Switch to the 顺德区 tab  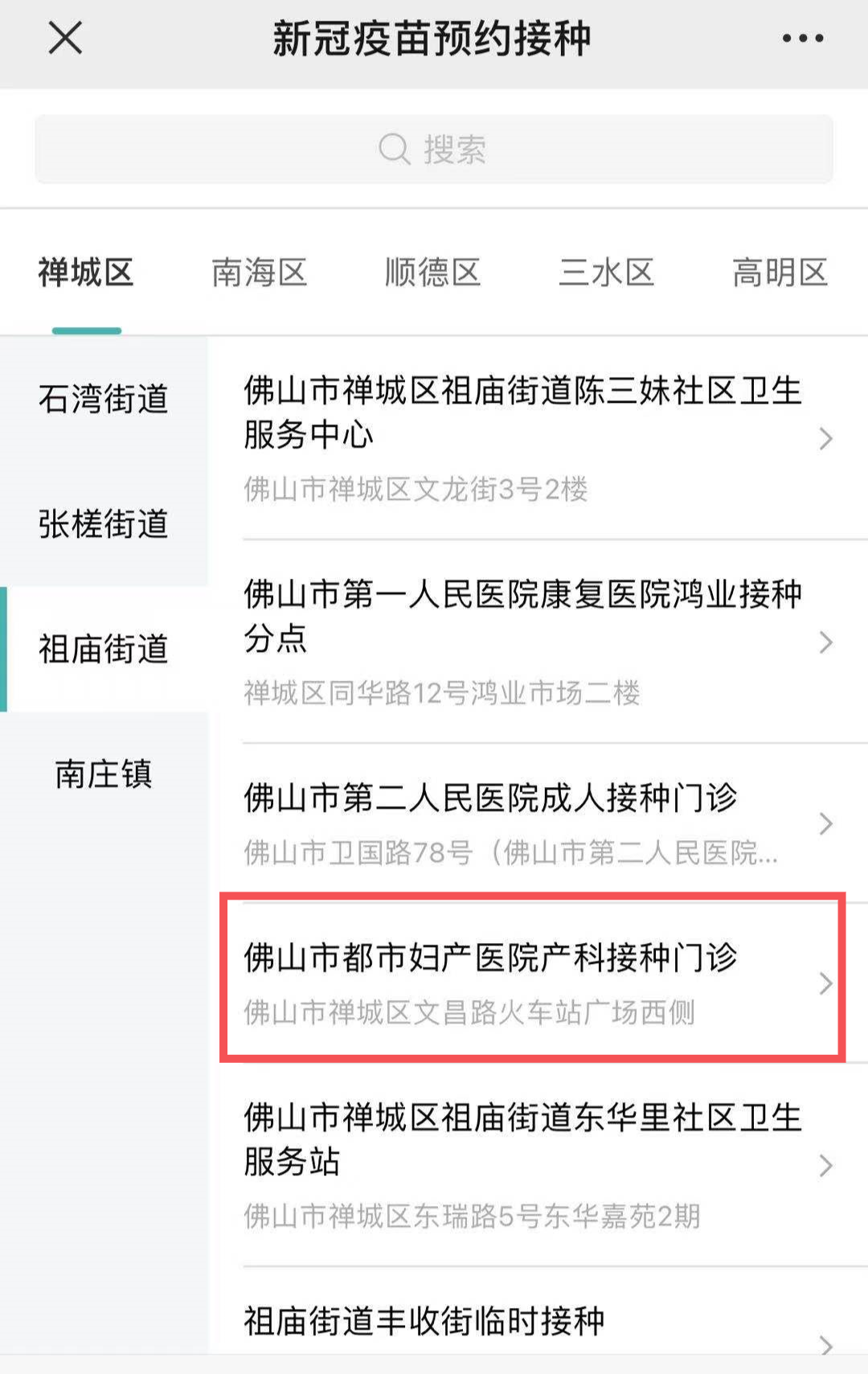[432, 273]
